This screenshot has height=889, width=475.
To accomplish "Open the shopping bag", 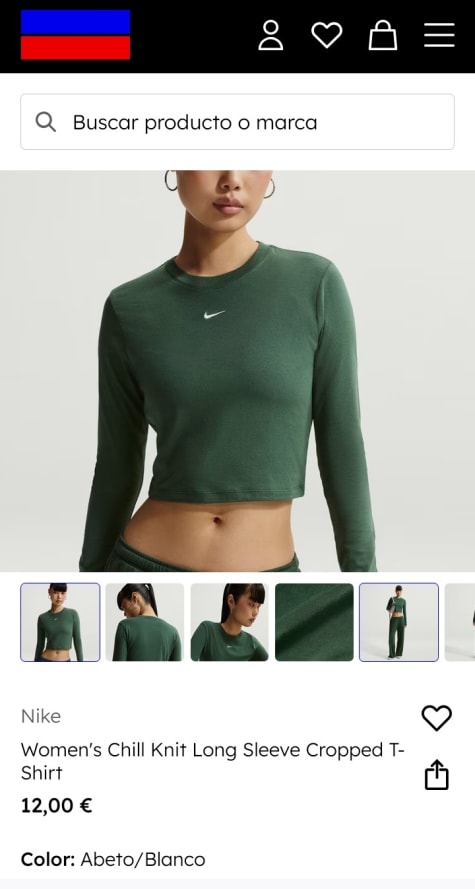I will pos(383,36).
